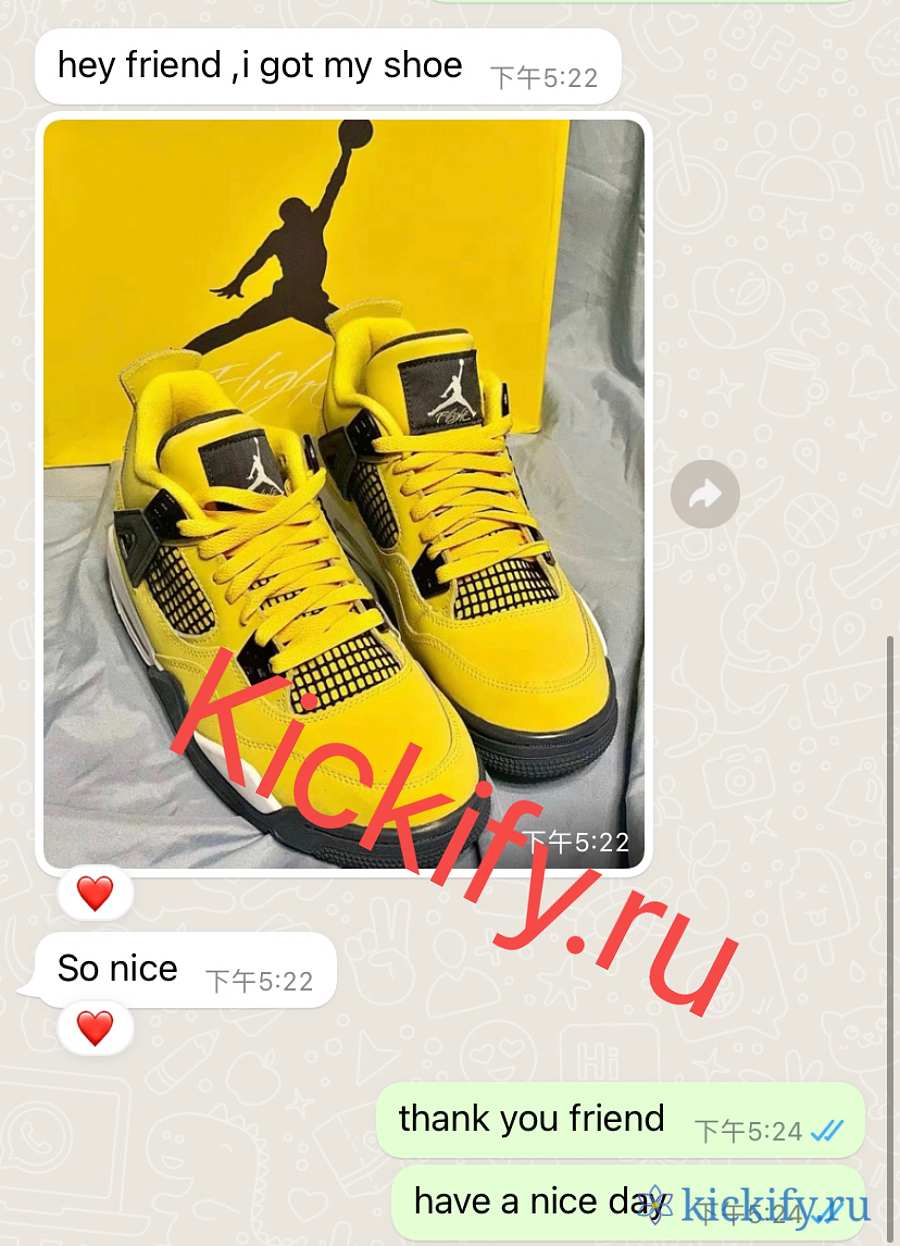Tap the heart reaction under the photo

click(95, 893)
